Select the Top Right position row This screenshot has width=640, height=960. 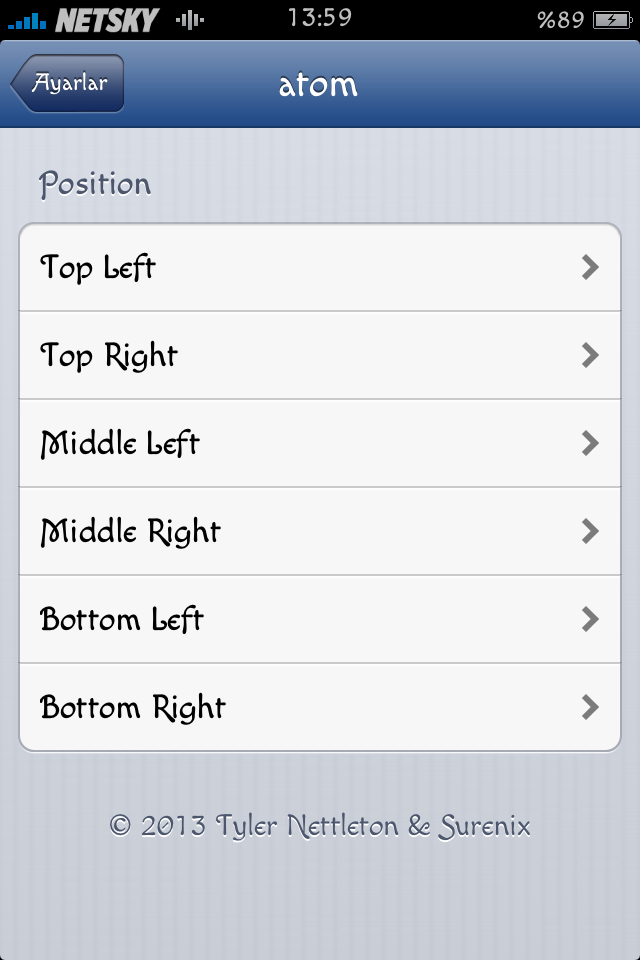click(x=320, y=356)
